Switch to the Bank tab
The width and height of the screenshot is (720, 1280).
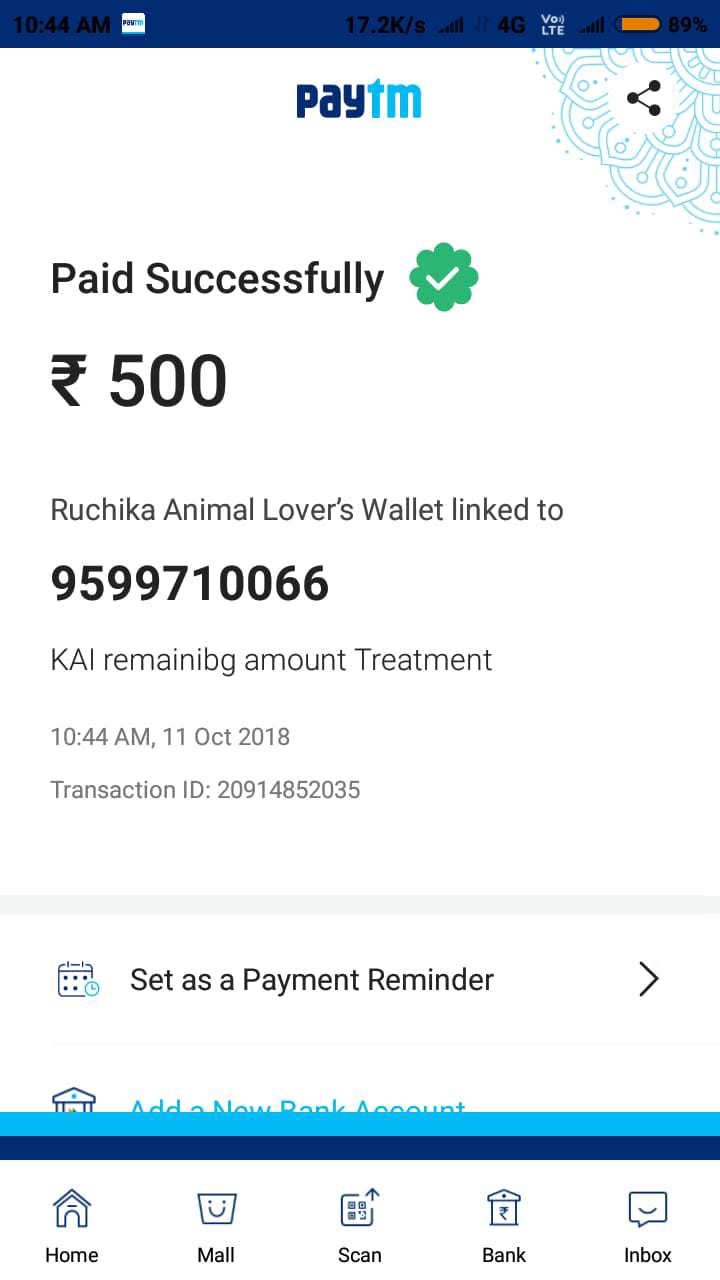tap(504, 1225)
